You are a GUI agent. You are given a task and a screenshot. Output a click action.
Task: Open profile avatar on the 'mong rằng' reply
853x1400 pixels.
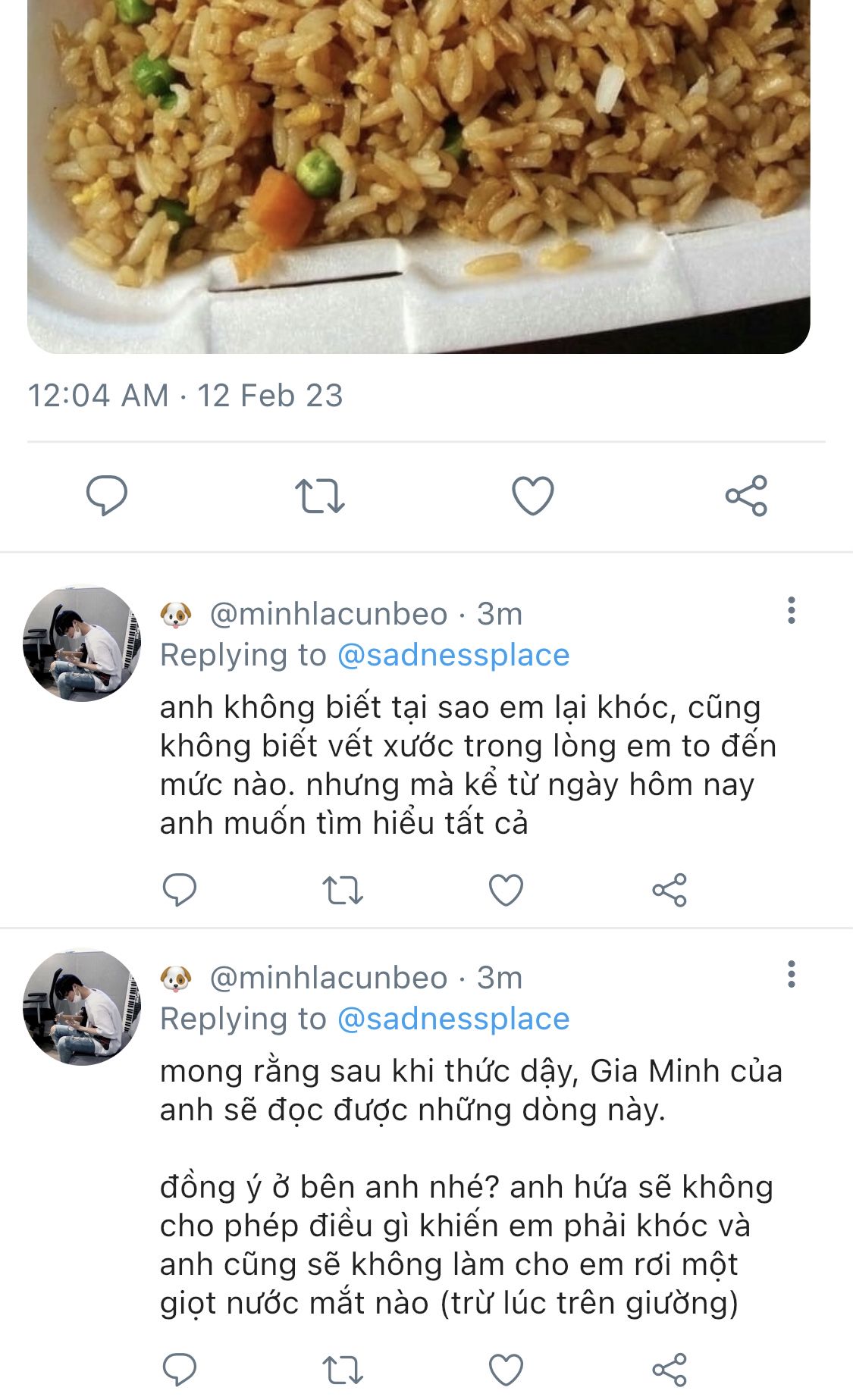[x=82, y=1007]
